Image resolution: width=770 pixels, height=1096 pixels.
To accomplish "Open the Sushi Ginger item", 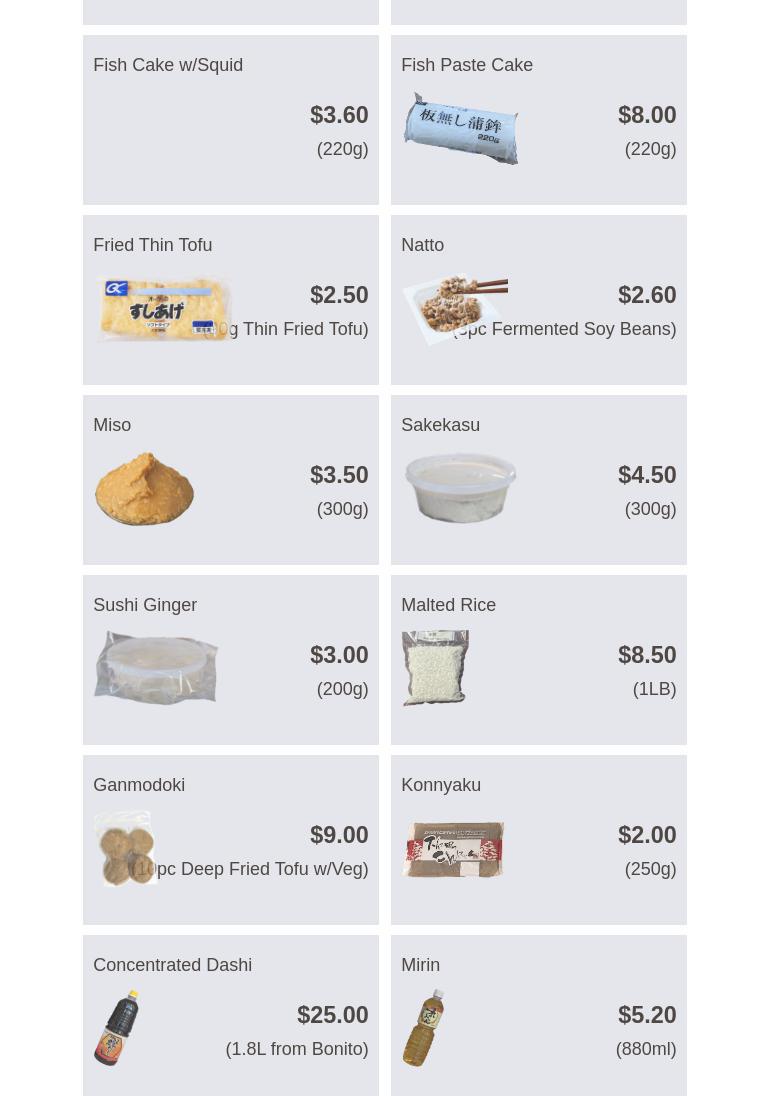I will pyautogui.click(x=230, y=660).
